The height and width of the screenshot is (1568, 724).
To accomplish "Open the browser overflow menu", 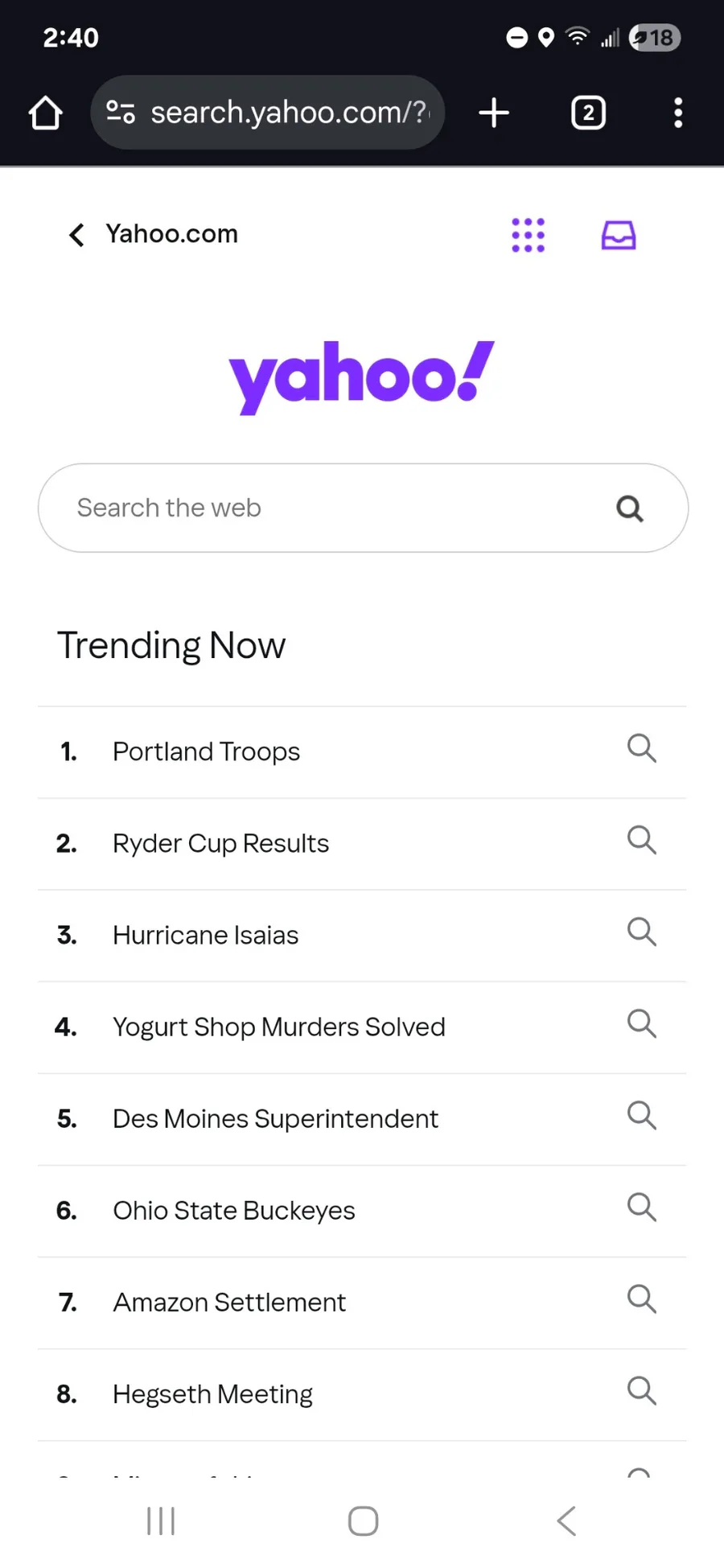I will tap(678, 113).
